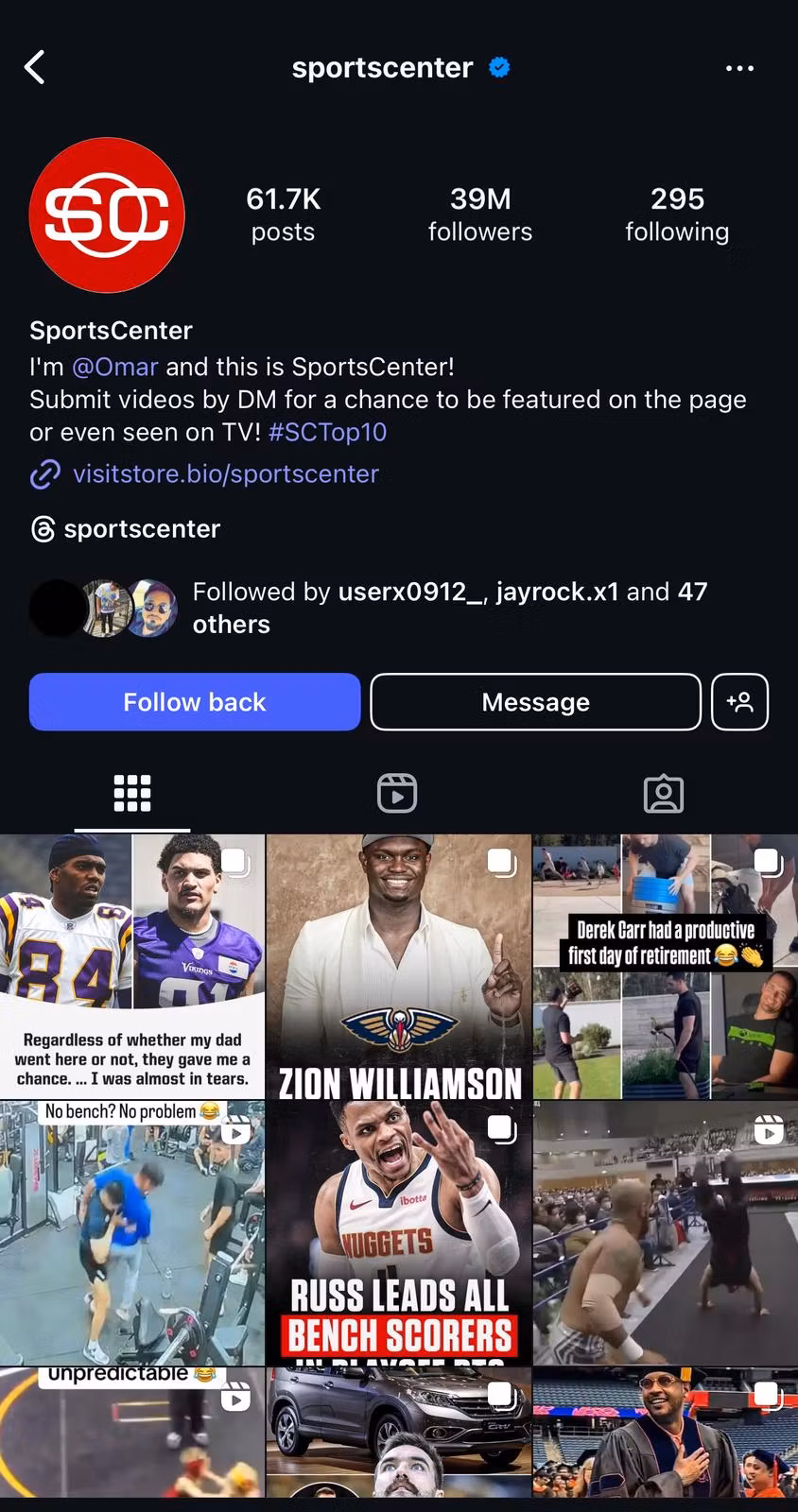View the 39M followers list
Viewport: 798px width, 1512px height.
pyautogui.click(x=479, y=215)
